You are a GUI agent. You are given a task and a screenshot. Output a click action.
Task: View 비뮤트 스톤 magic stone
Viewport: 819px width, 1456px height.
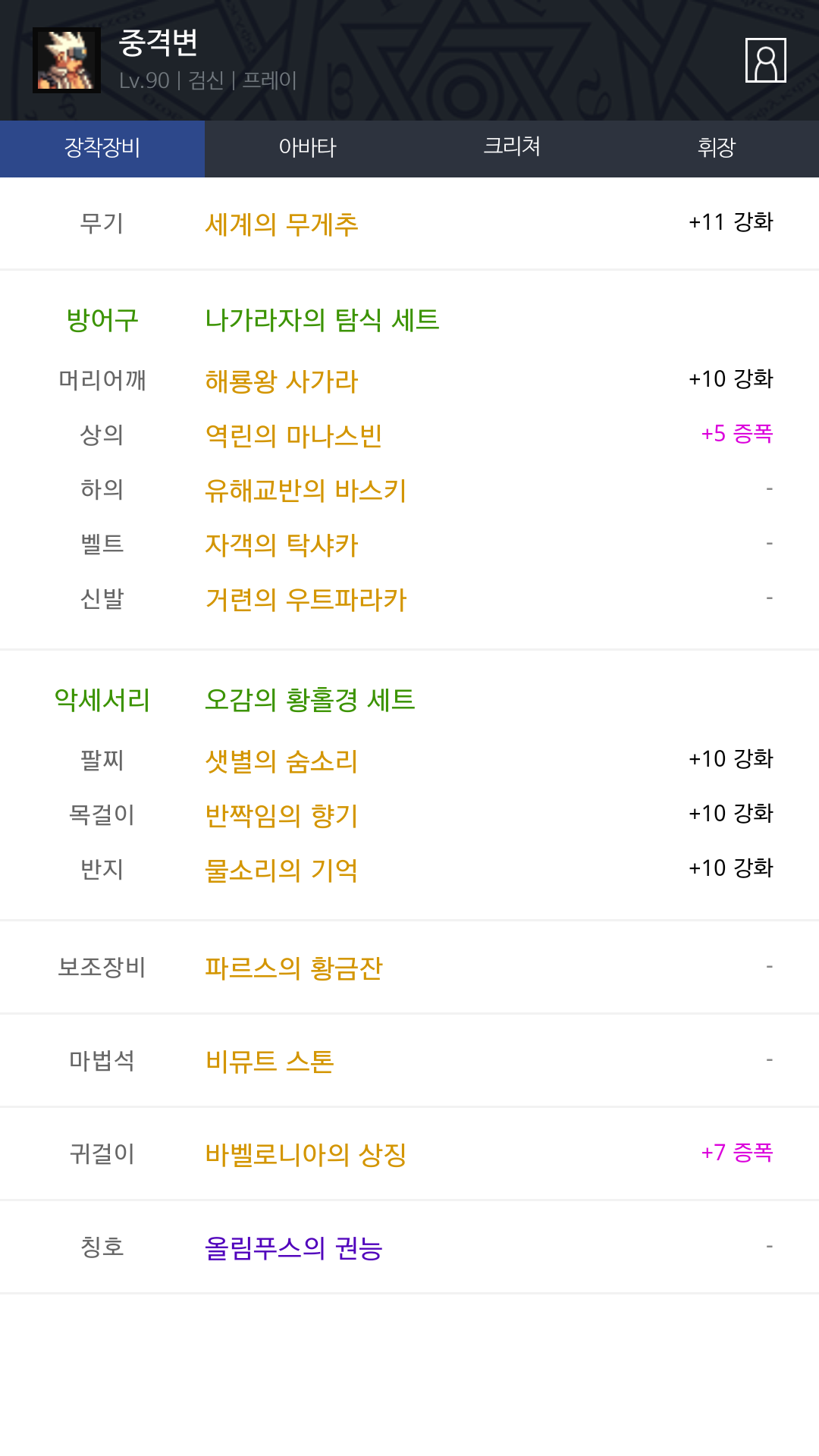tap(269, 1061)
